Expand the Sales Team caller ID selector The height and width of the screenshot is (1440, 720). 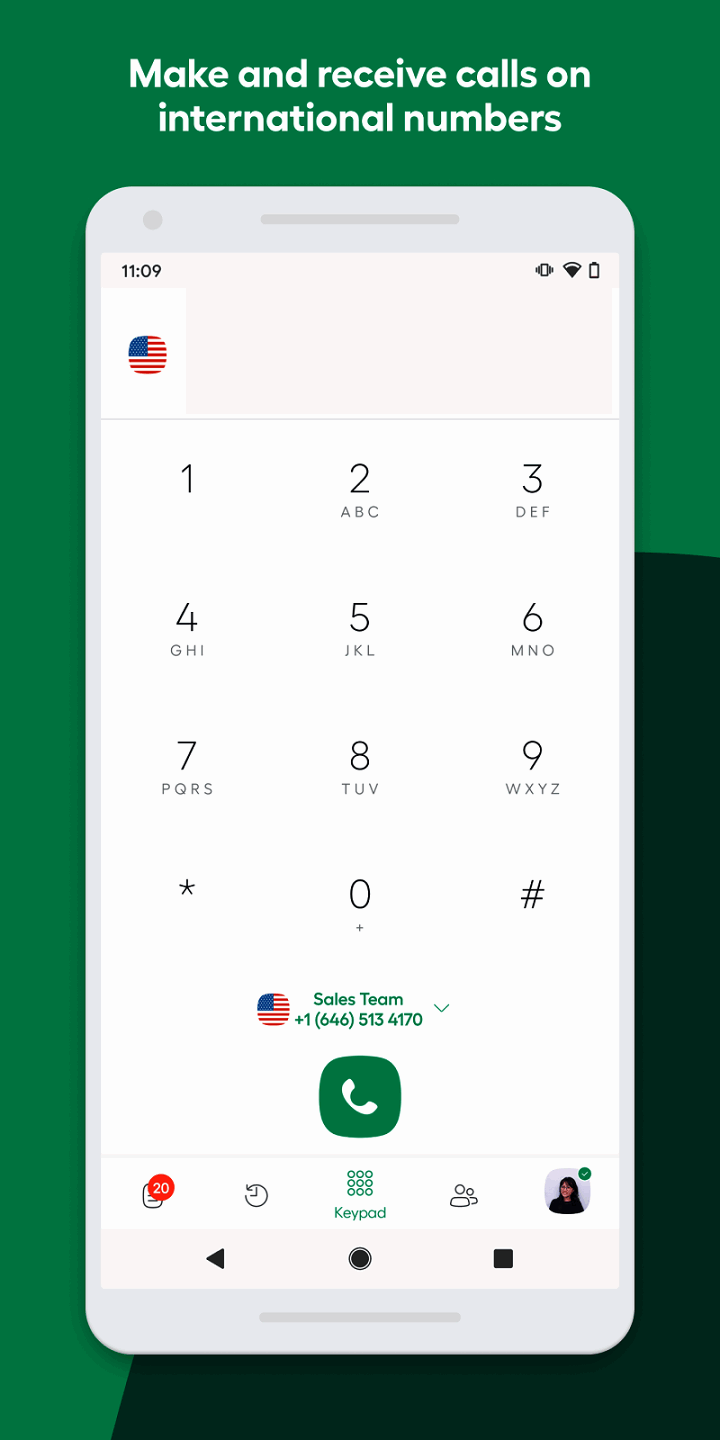tap(358, 1008)
